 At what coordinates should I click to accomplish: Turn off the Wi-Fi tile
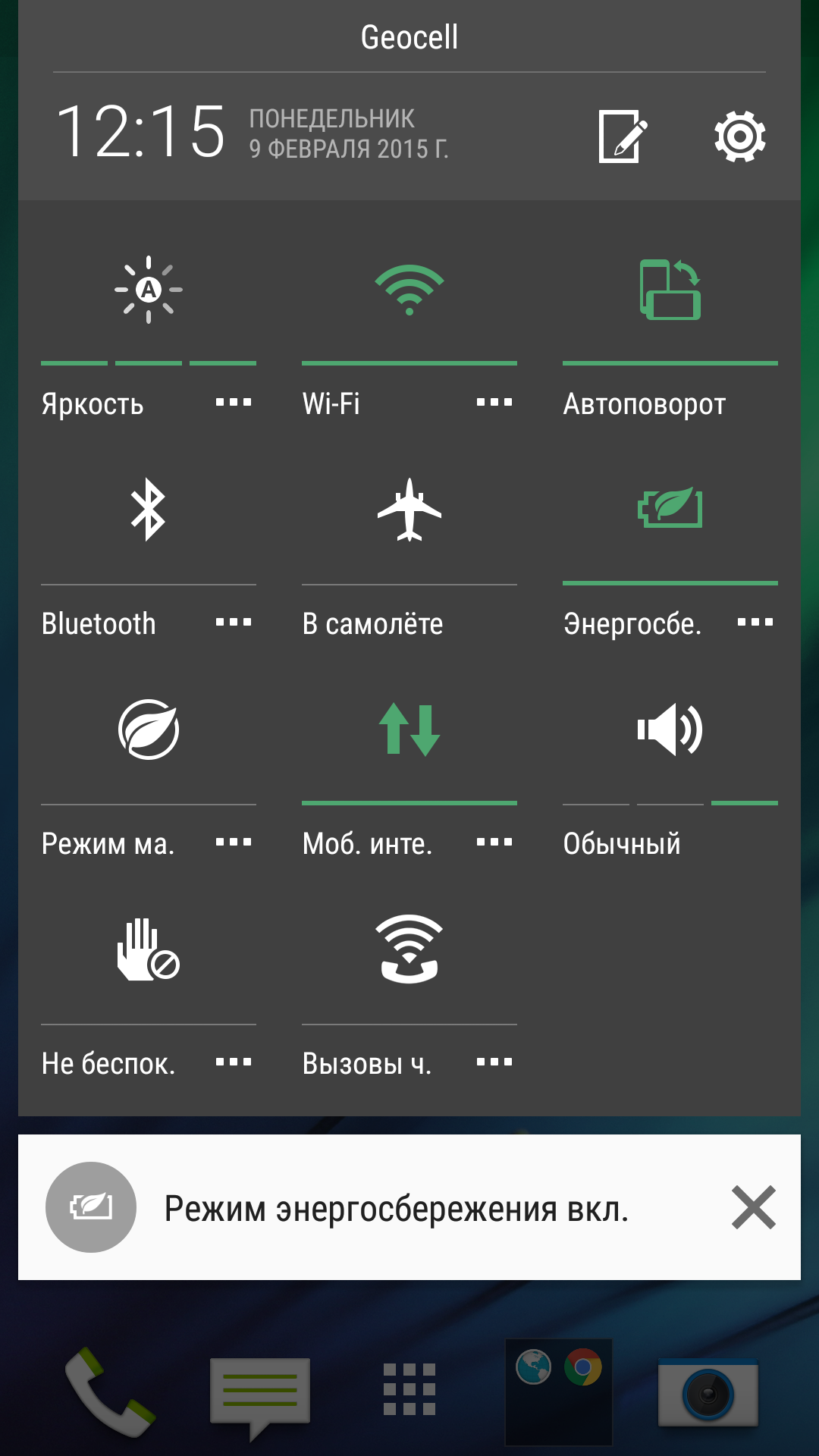coord(409,290)
